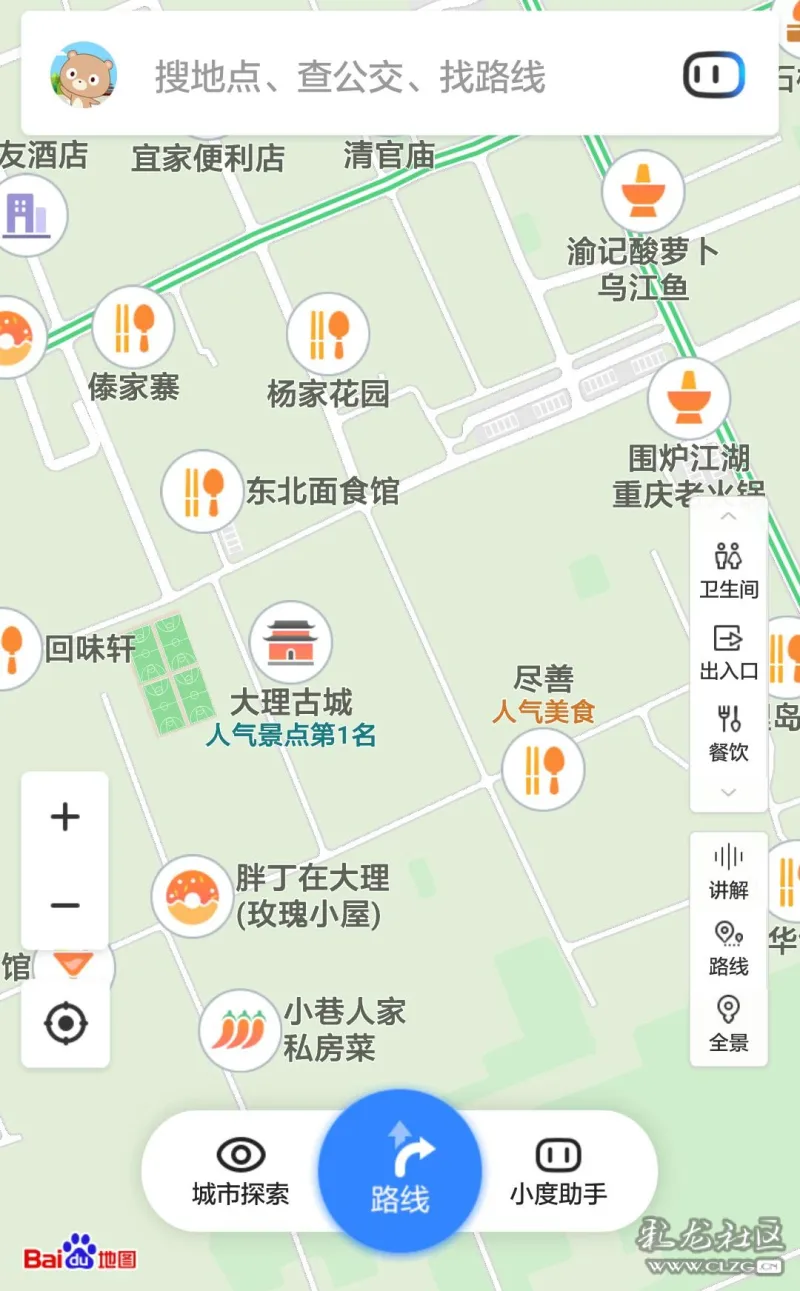Open 全景 panorama view
Screen dimensions: 800x1291
click(x=729, y=1024)
